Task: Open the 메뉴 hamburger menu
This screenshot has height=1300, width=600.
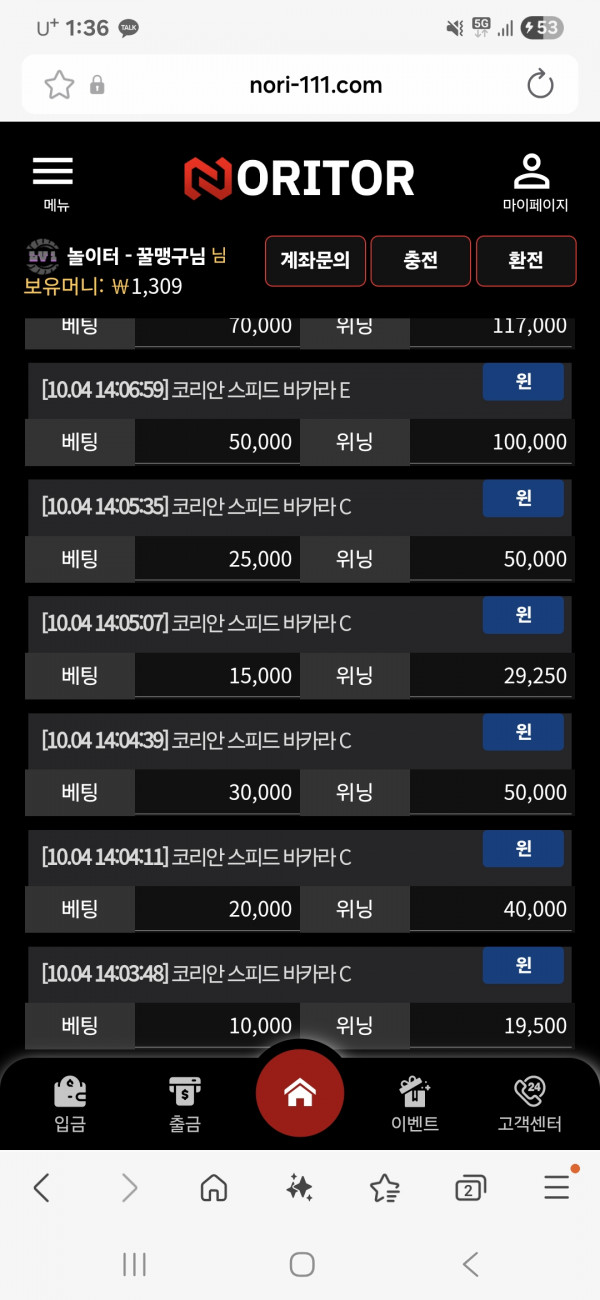Action: pos(53,182)
